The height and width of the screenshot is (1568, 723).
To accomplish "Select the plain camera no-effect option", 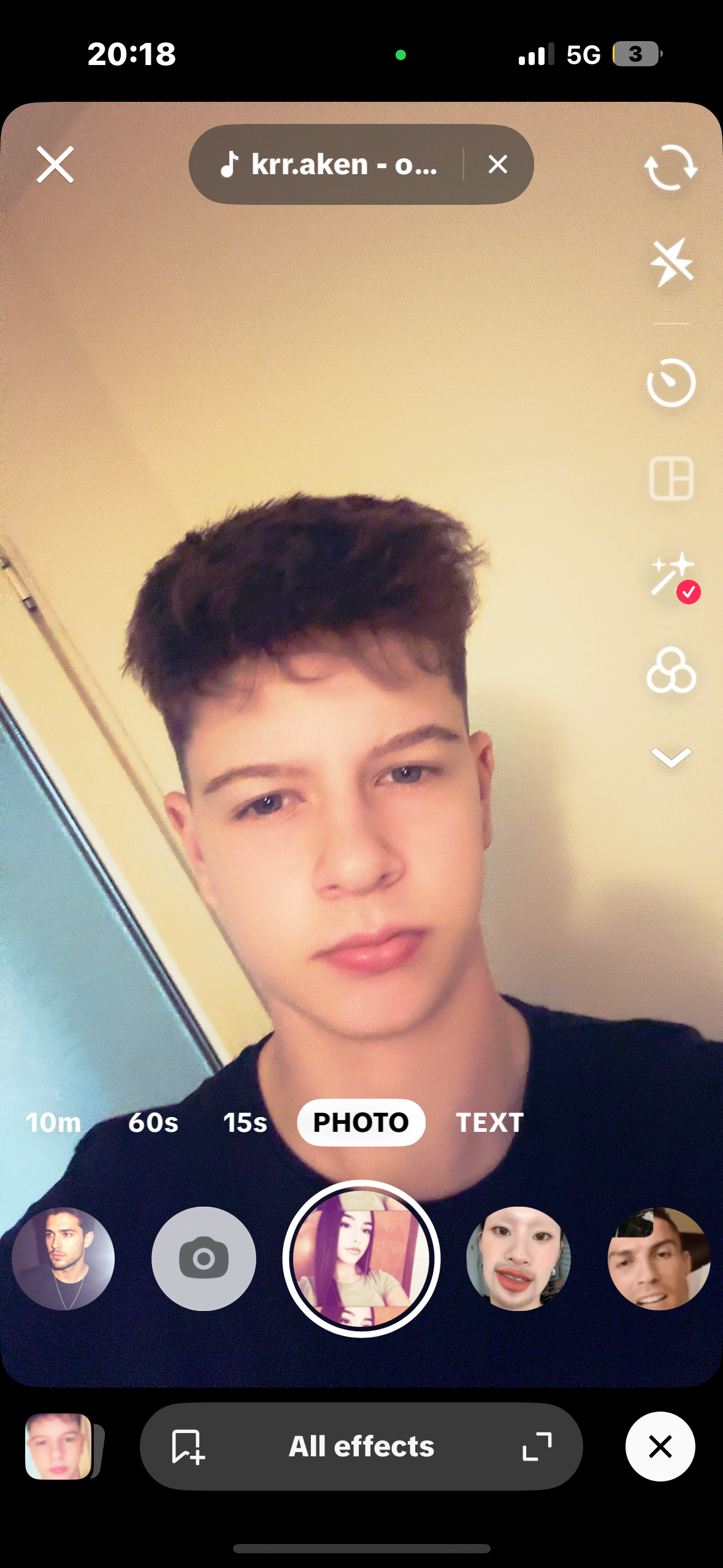I will (204, 1258).
